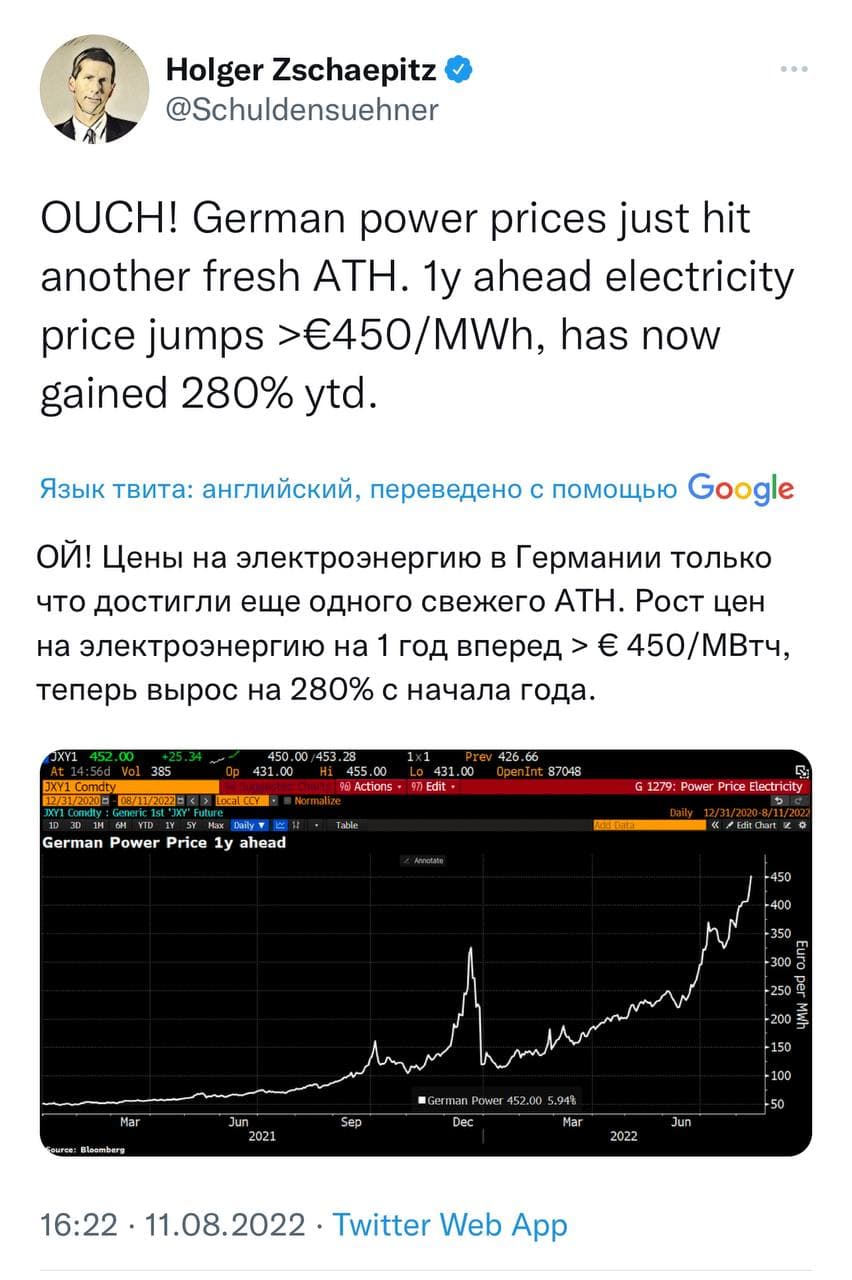Tap the Twitter Web App source link

click(x=449, y=1225)
